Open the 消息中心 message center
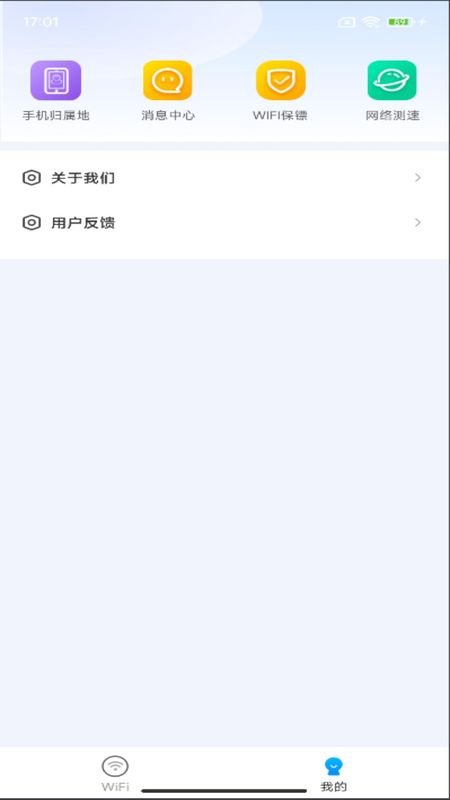 click(168, 91)
